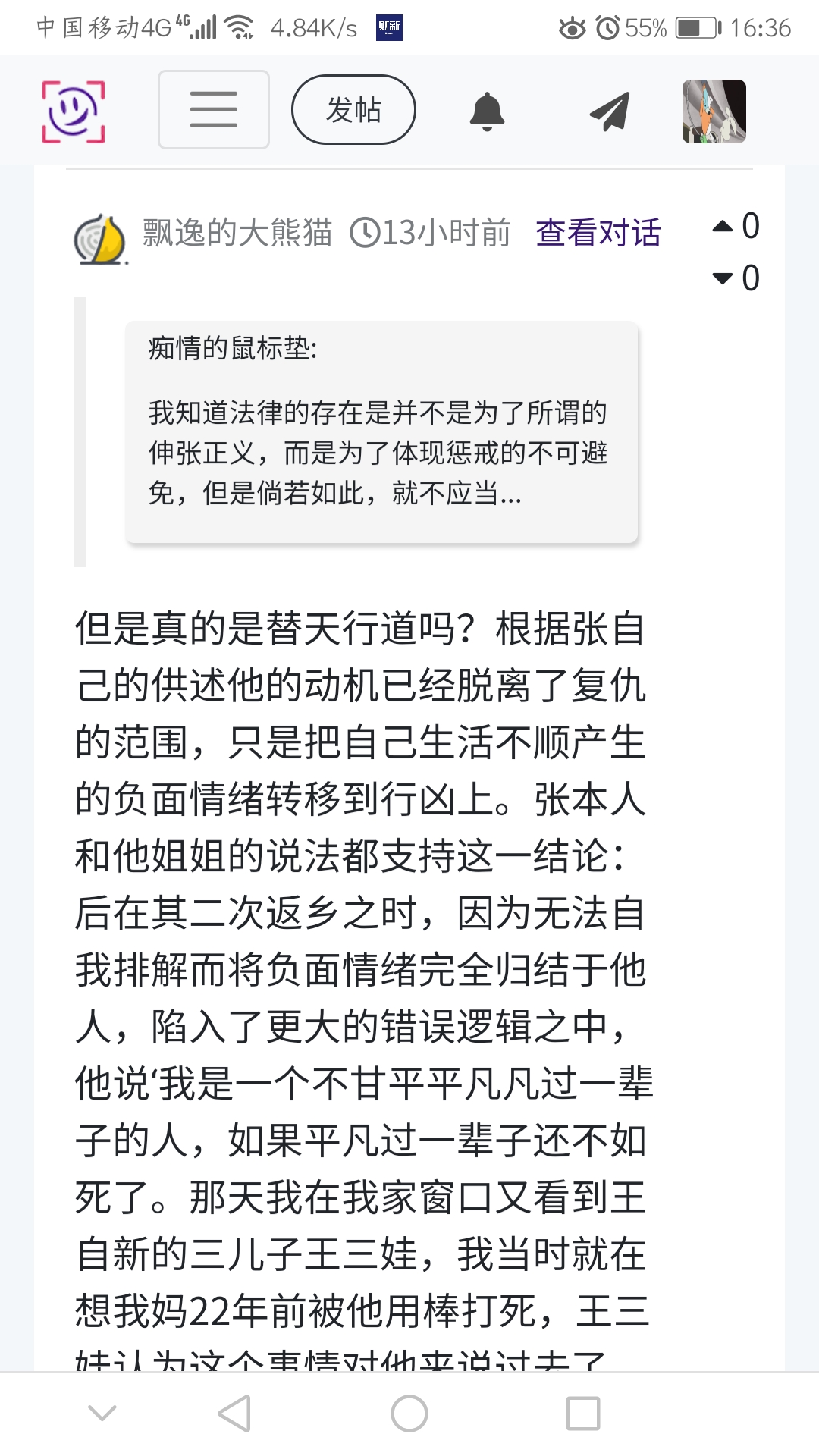This screenshot has width=819, height=1456.
Task: Open the messages paper plane icon
Action: click(x=610, y=111)
